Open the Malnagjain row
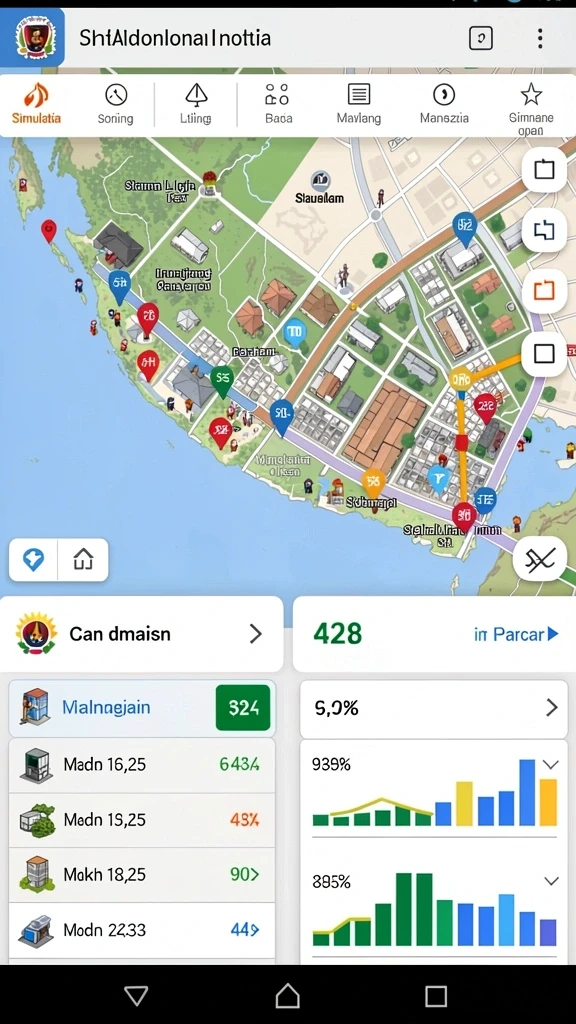This screenshot has width=576, height=1024. pos(142,708)
